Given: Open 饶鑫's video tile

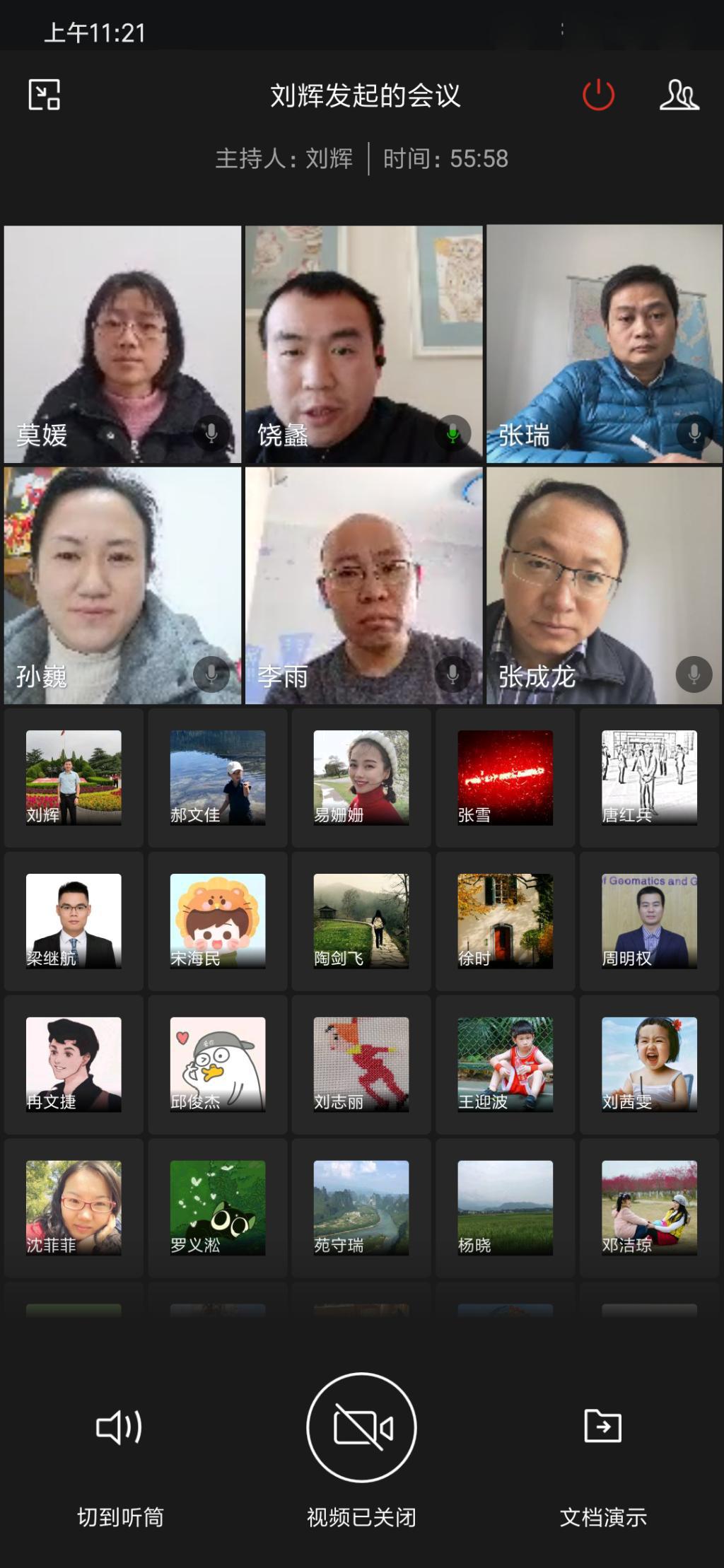Looking at the screenshot, I should point(363,344).
